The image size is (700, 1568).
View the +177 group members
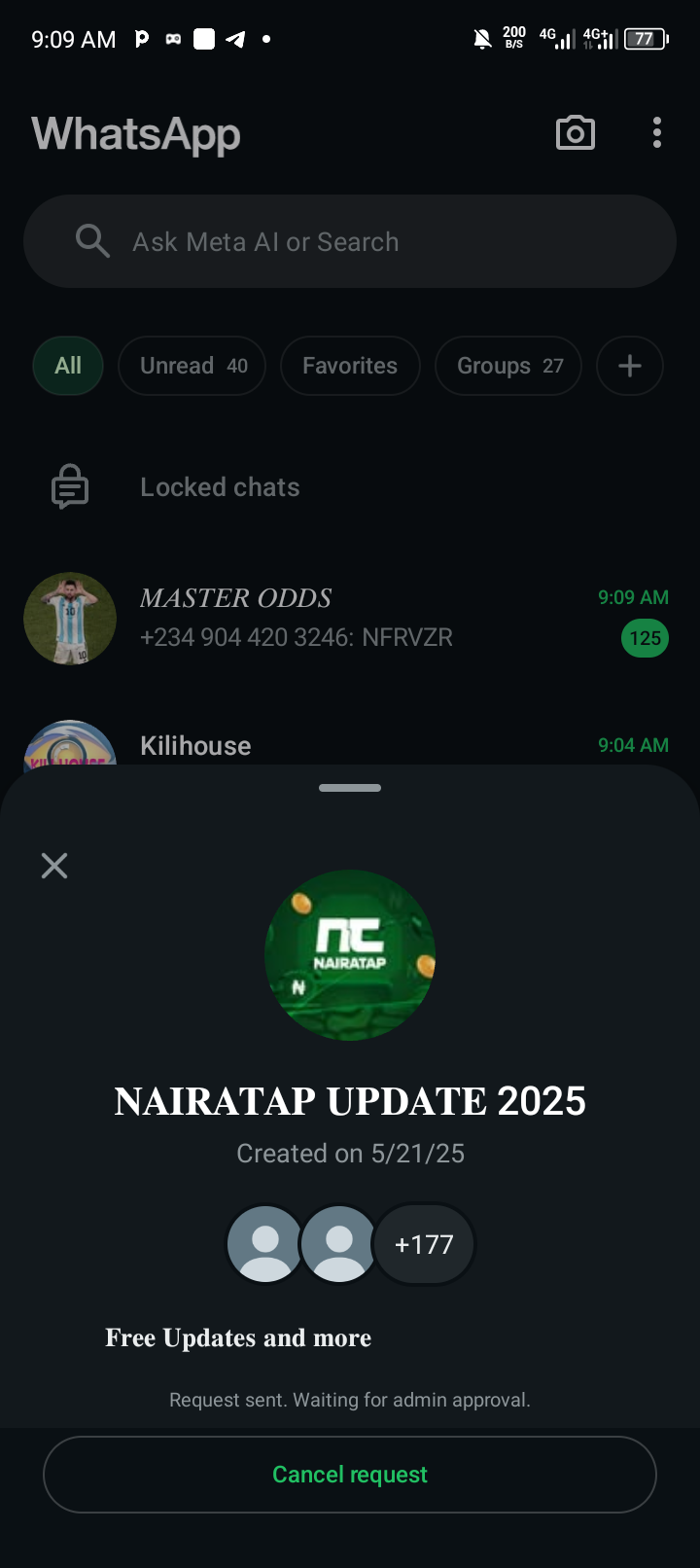pos(424,1244)
